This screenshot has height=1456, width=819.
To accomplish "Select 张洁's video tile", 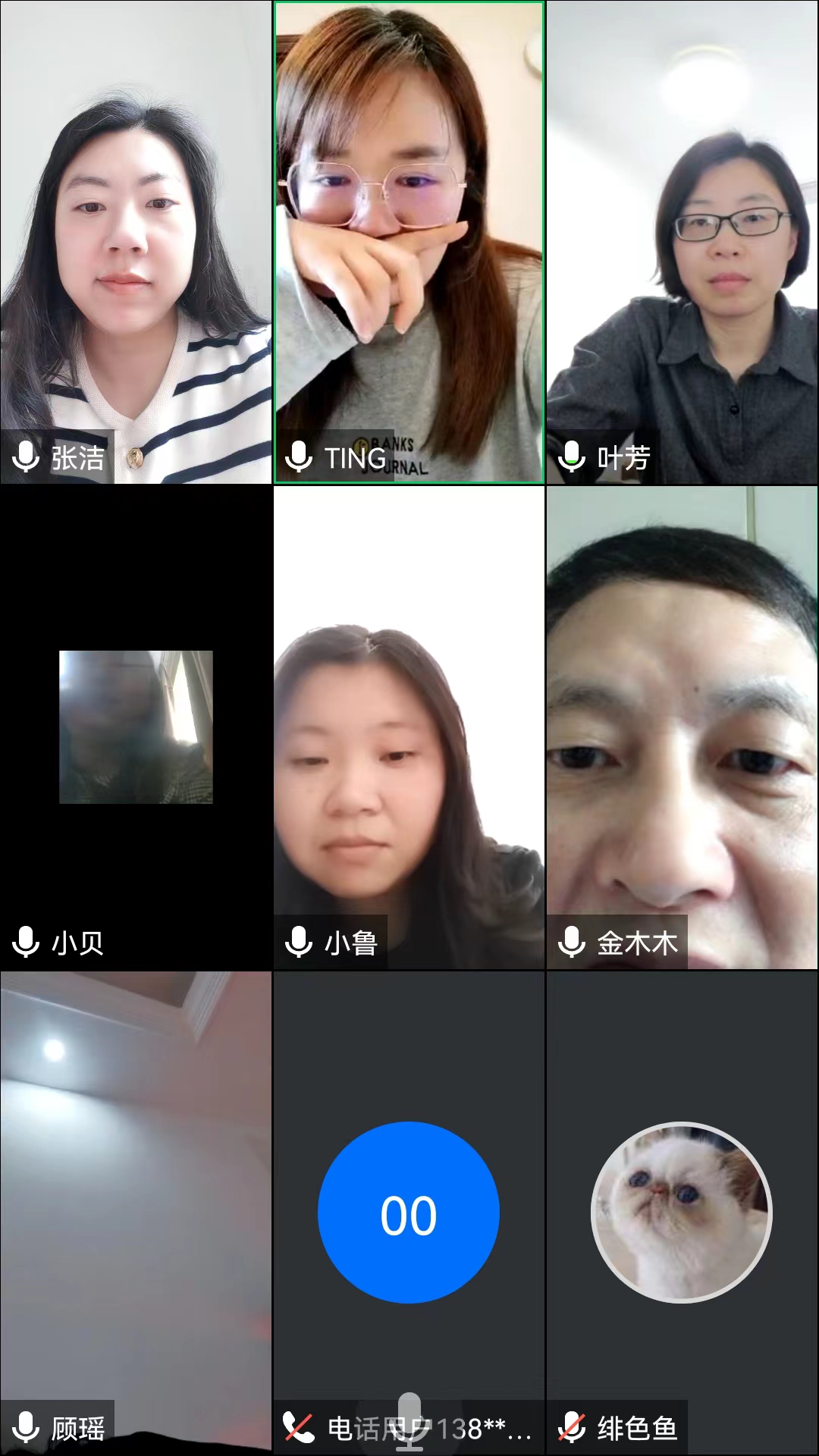I will [136, 243].
